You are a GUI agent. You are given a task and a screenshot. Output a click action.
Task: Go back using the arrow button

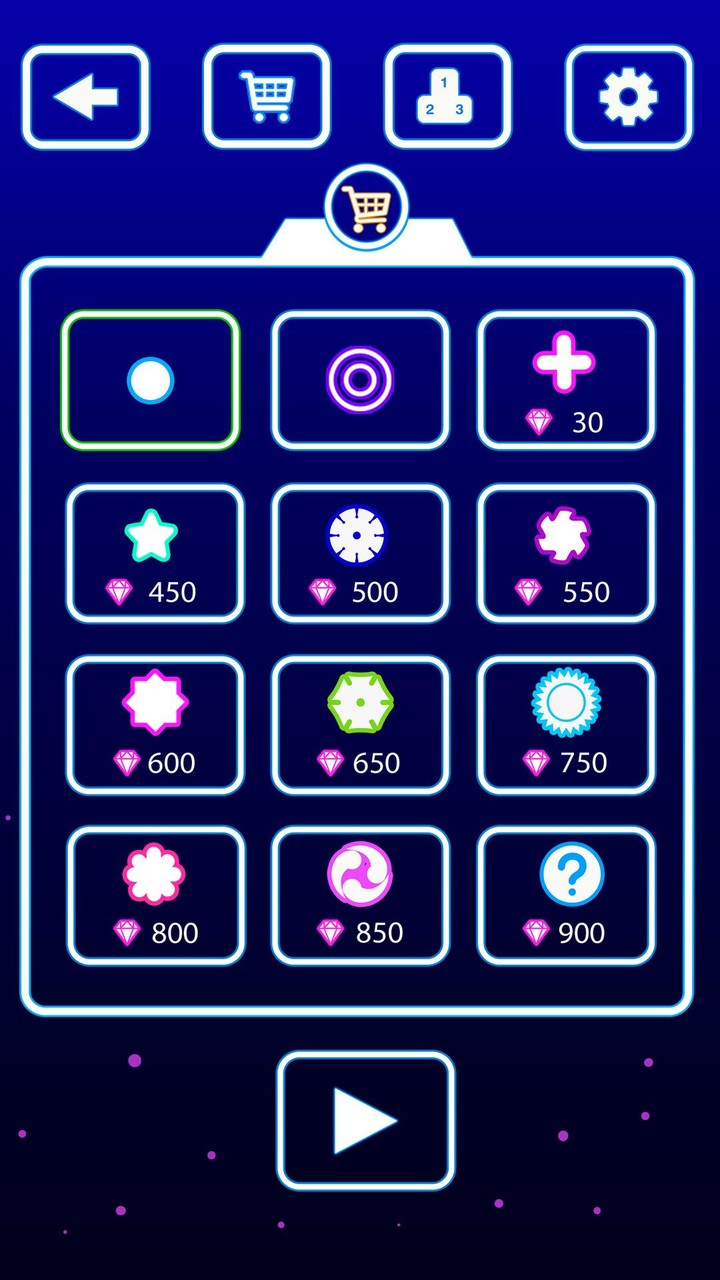coord(85,95)
